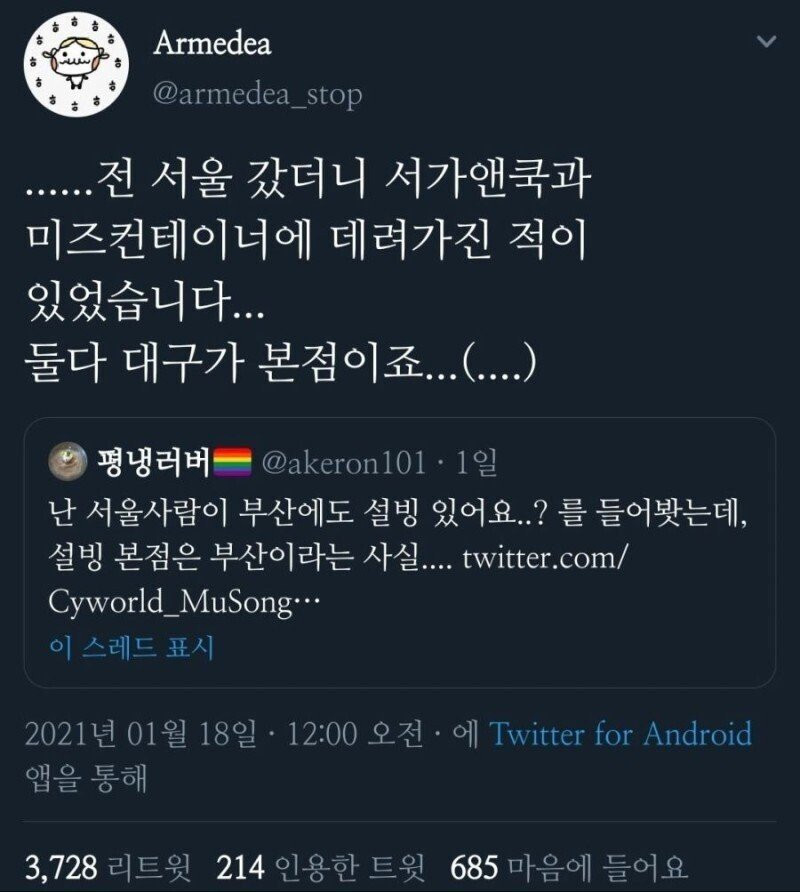Open the tweet options chevron
The height and width of the screenshot is (892, 800).
[766, 43]
